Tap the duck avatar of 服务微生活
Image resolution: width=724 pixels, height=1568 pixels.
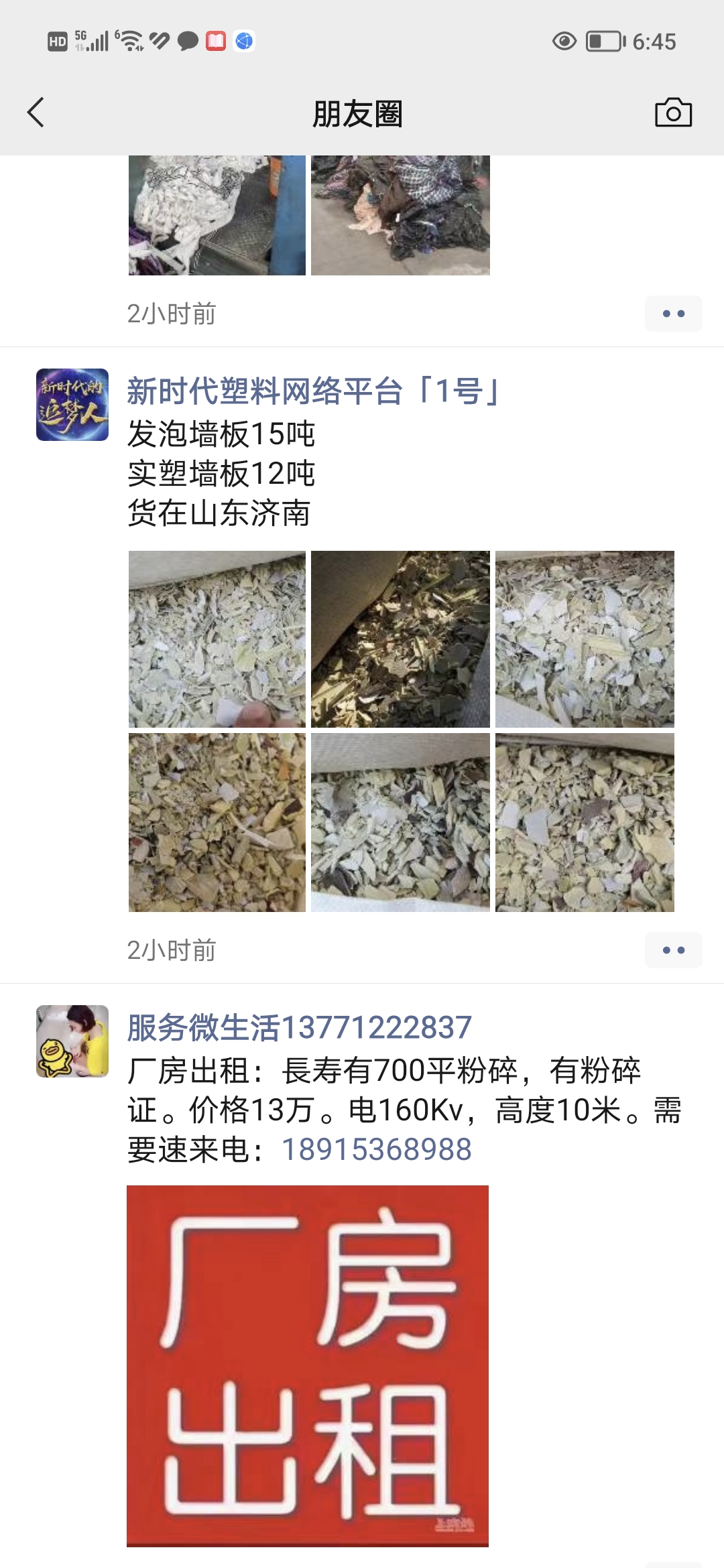tap(72, 1041)
